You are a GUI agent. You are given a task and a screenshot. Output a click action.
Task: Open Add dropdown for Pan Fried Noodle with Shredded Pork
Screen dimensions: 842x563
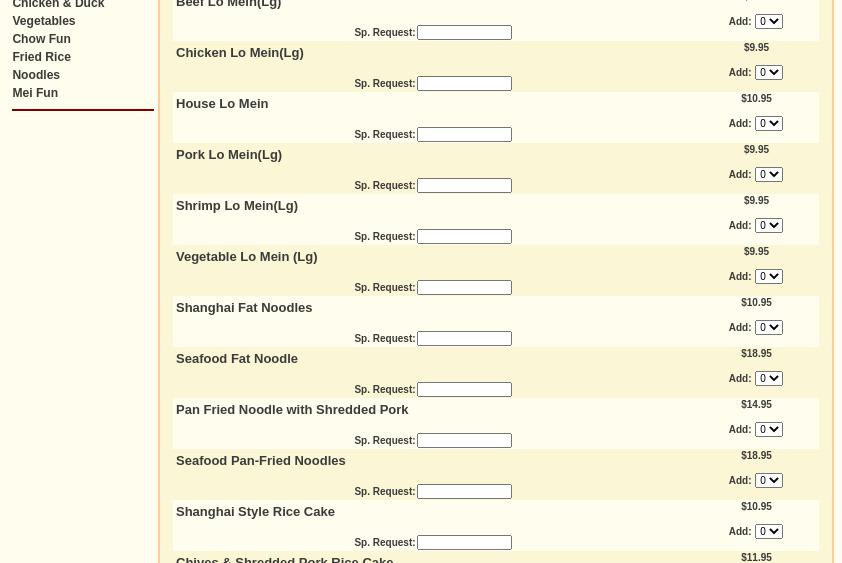[x=768, y=429]
